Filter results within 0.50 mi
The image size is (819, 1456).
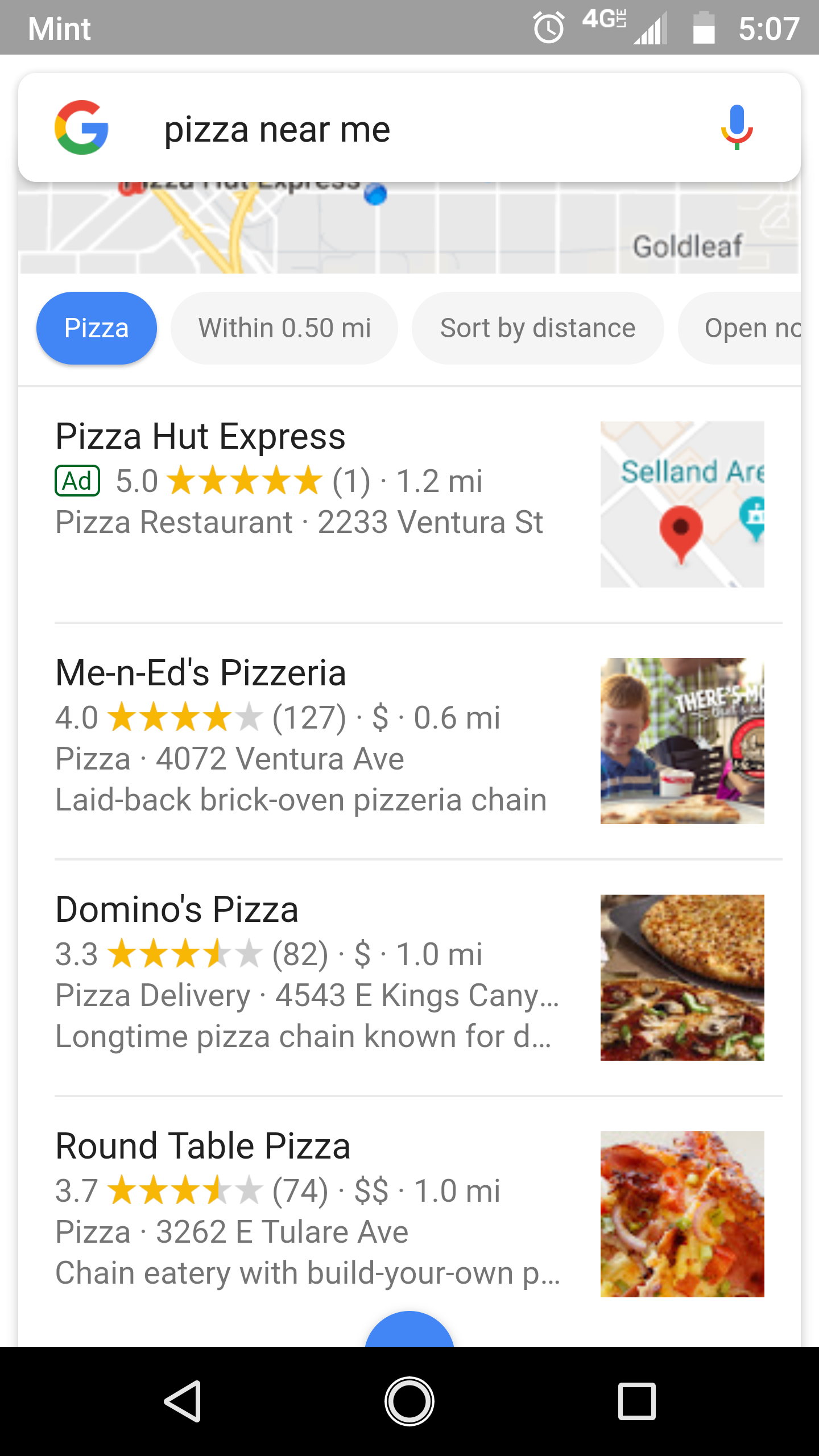tap(284, 328)
